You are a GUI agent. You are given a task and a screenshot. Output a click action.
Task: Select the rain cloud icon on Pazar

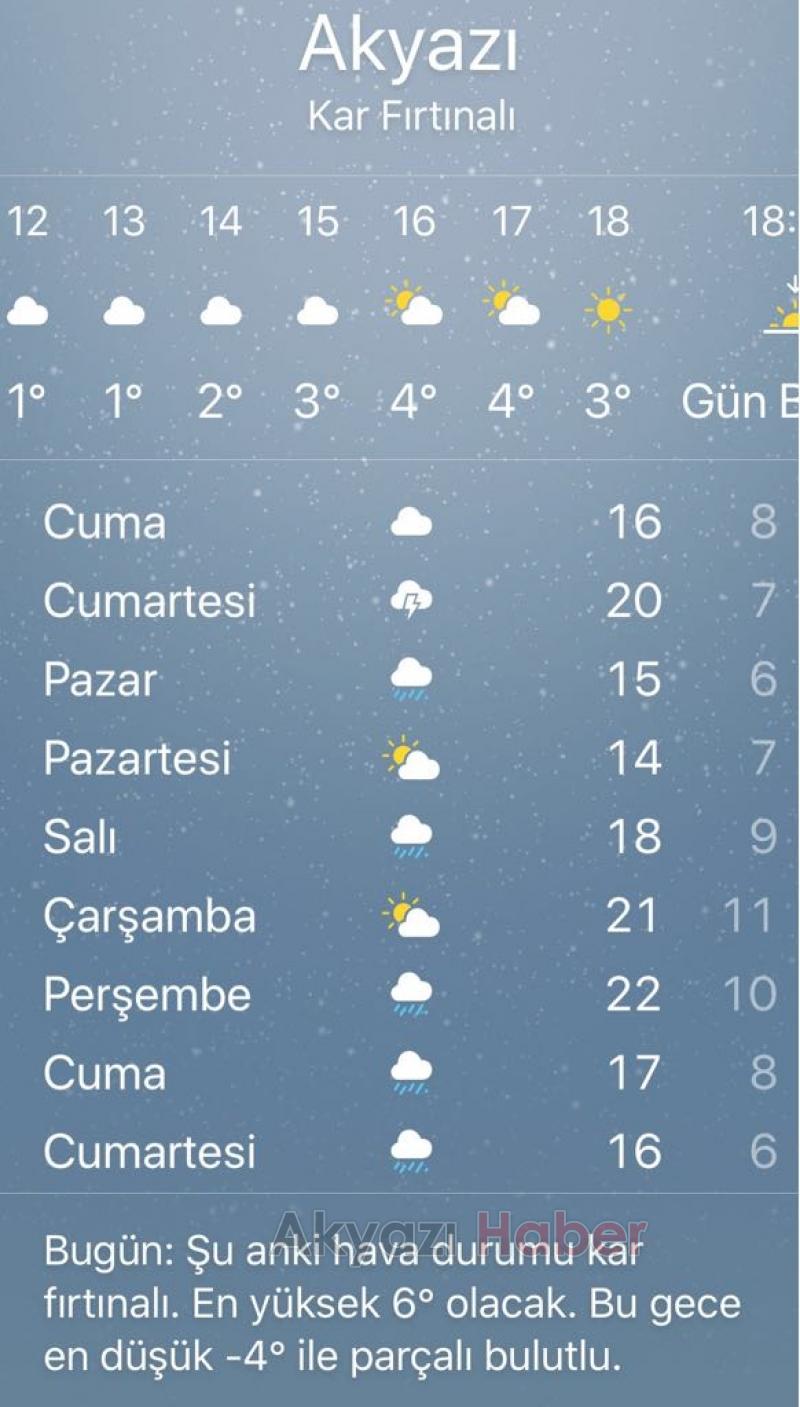click(x=411, y=678)
